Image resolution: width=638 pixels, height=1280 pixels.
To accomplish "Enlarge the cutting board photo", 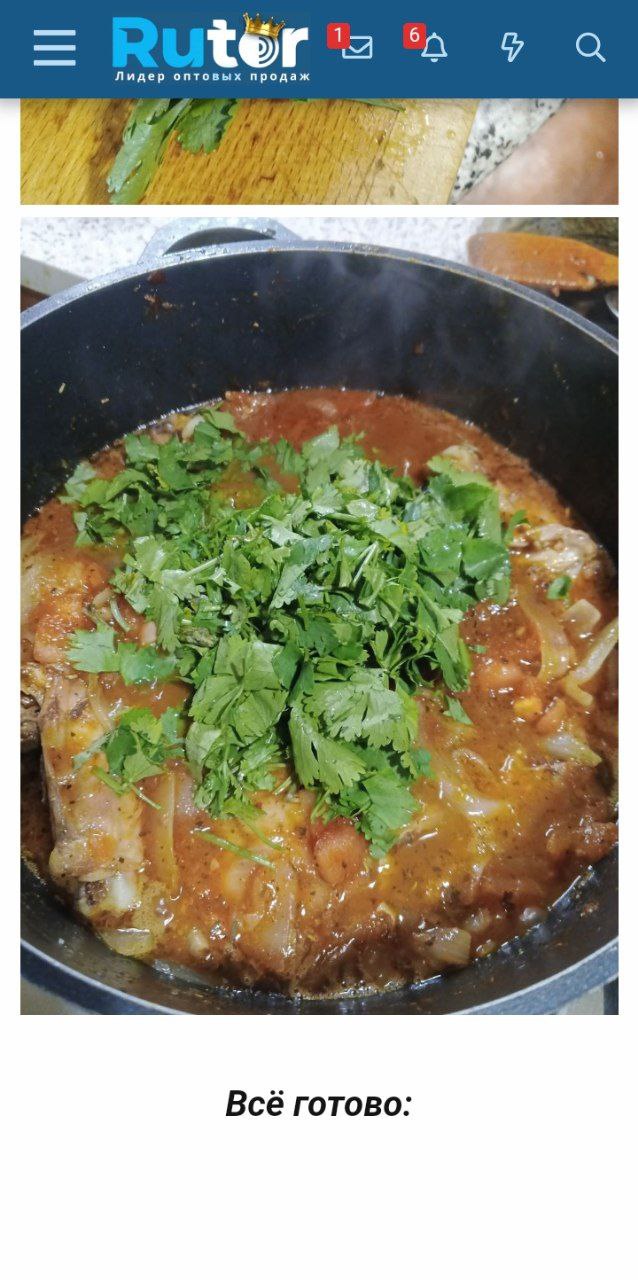I will pos(319,151).
